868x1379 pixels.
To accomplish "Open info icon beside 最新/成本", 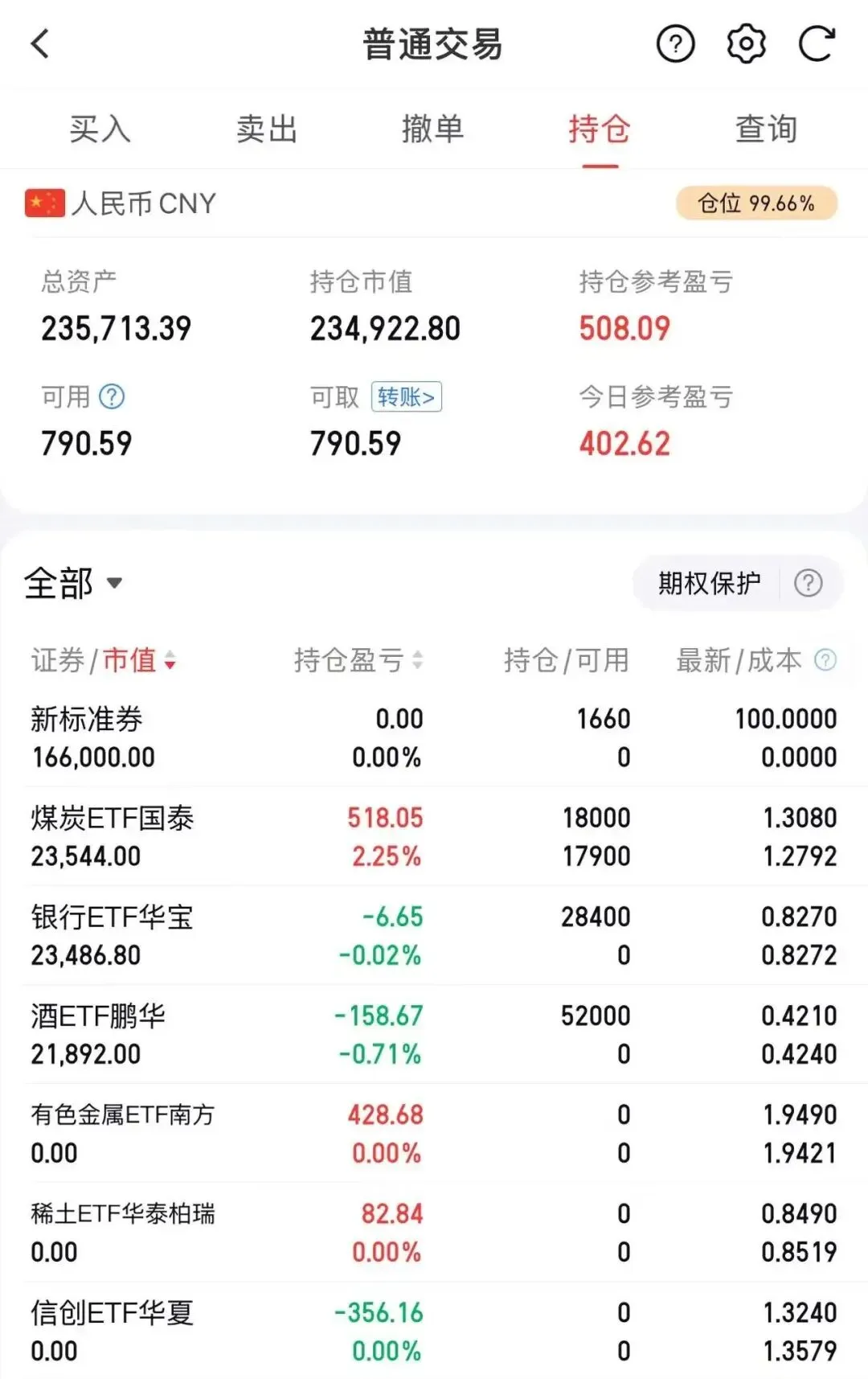I will tap(825, 660).
